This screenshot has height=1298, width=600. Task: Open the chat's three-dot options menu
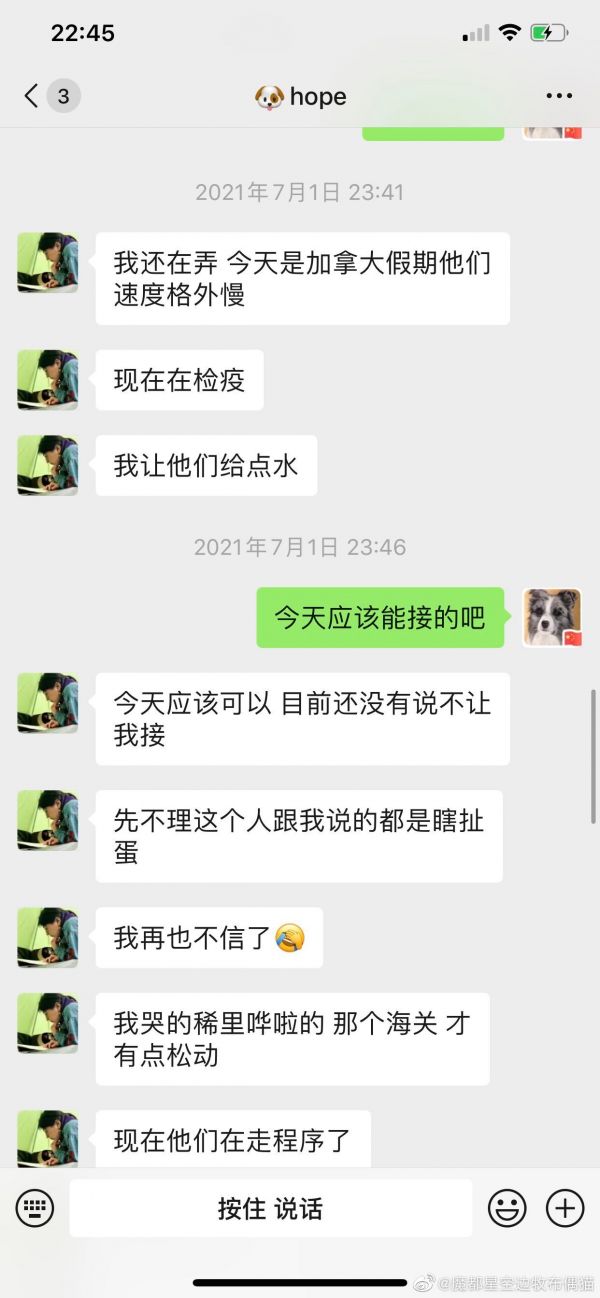tap(559, 96)
